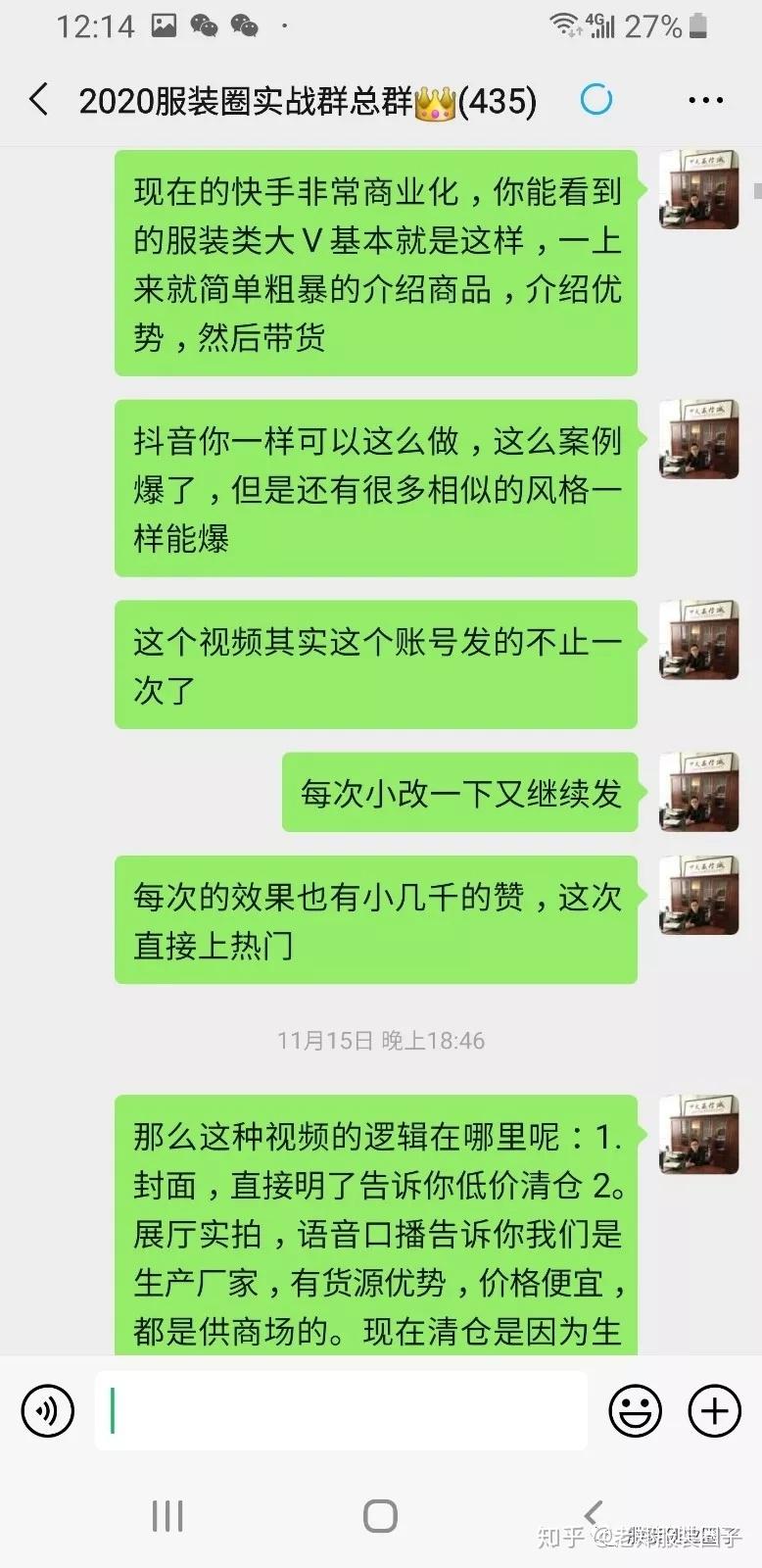This screenshot has width=762, height=1568.
Task: Go to the system home screen
Action: click(380, 1516)
